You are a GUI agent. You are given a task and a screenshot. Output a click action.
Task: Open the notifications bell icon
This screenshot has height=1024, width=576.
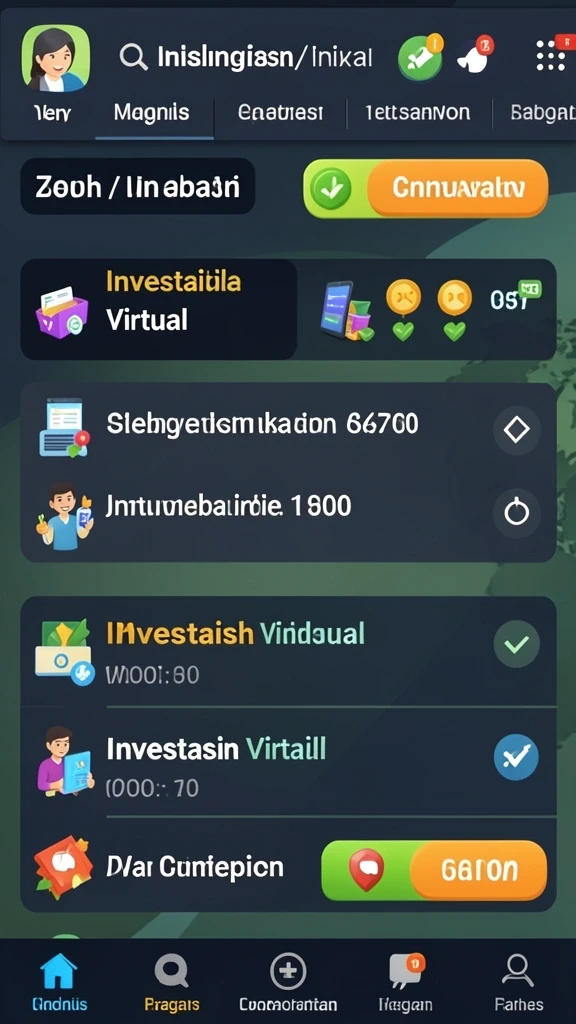[475, 56]
